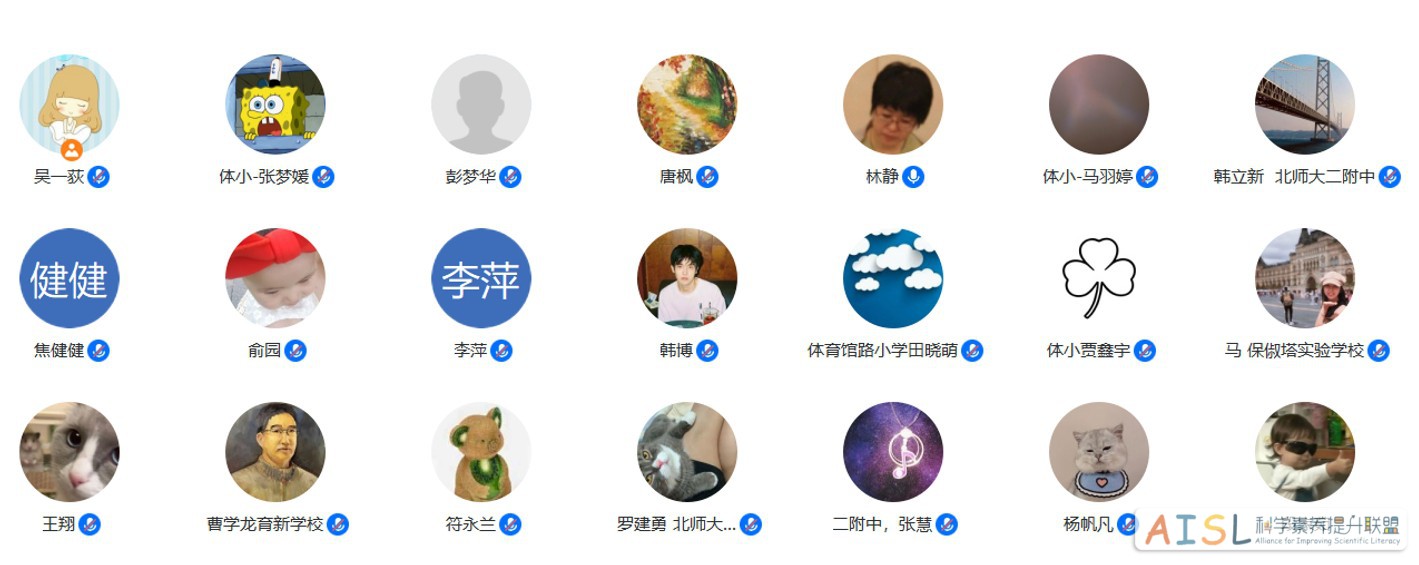Viewport: 1419px width, 565px height.
Task: Open 体小-张梦媛's participant tile
Action: (275, 104)
